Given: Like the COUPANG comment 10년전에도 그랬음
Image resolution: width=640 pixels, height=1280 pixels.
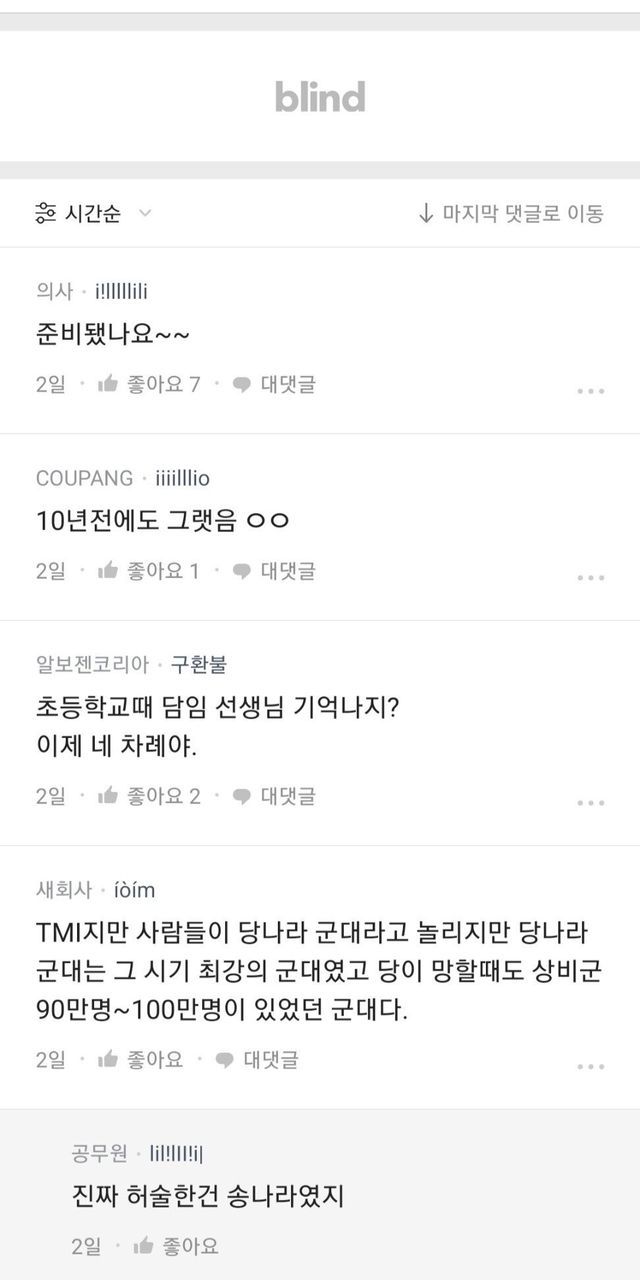Looking at the screenshot, I should (149, 571).
